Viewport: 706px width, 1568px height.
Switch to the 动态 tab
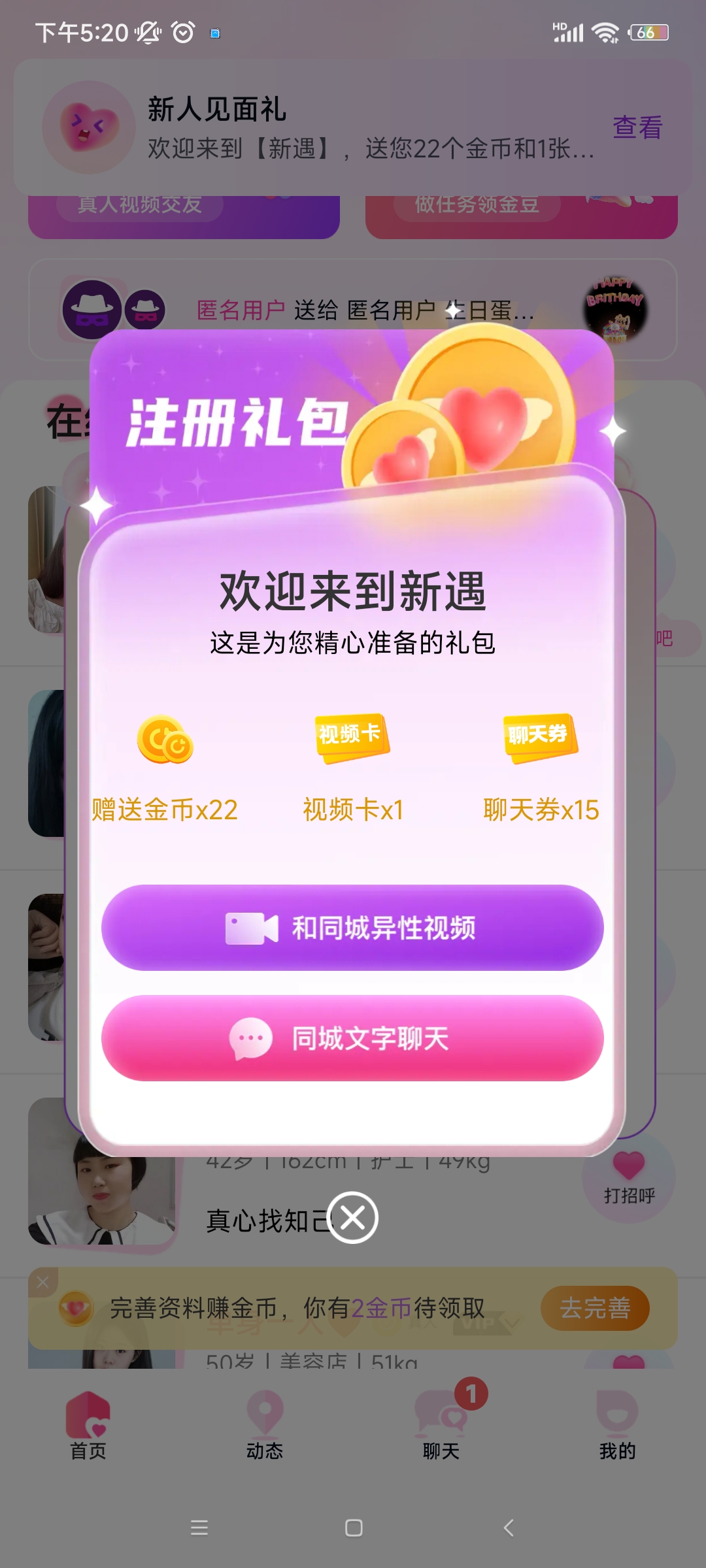coord(265,1426)
